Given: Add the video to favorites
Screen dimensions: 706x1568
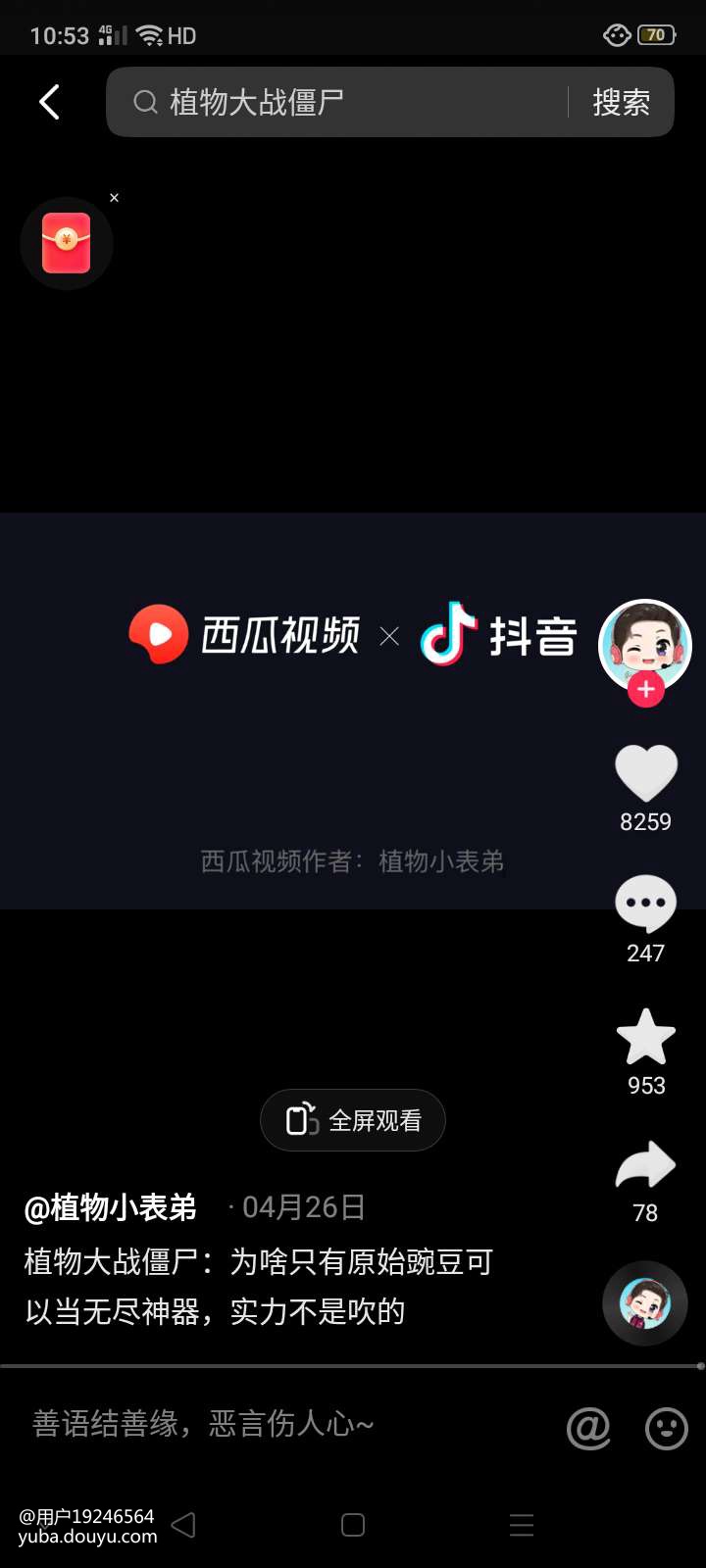Looking at the screenshot, I should (x=645, y=1037).
